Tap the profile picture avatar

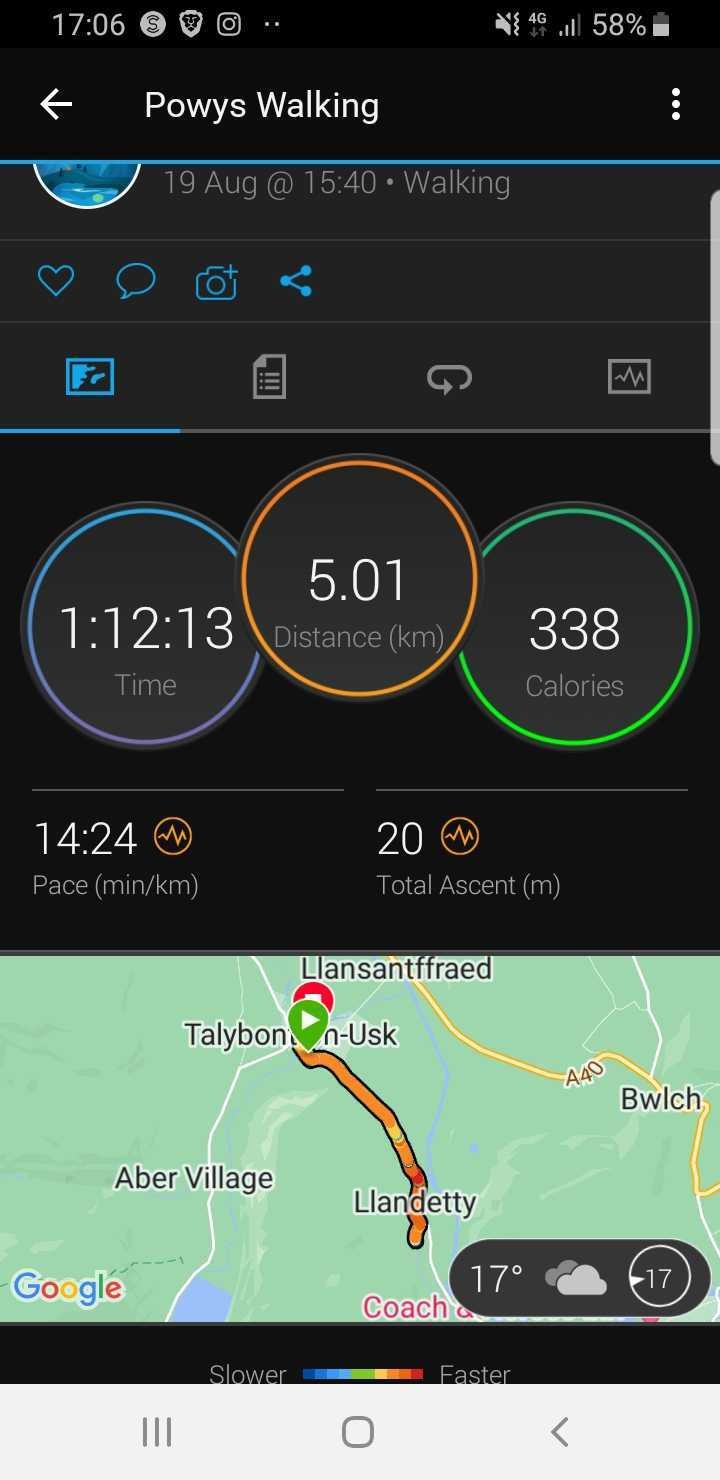(87, 184)
